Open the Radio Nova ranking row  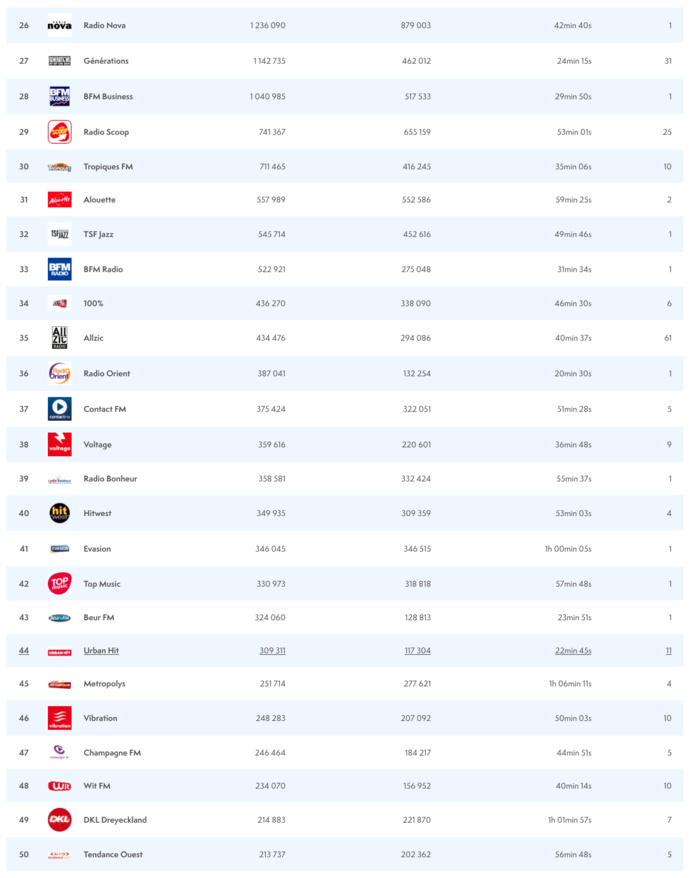[x=104, y=25]
